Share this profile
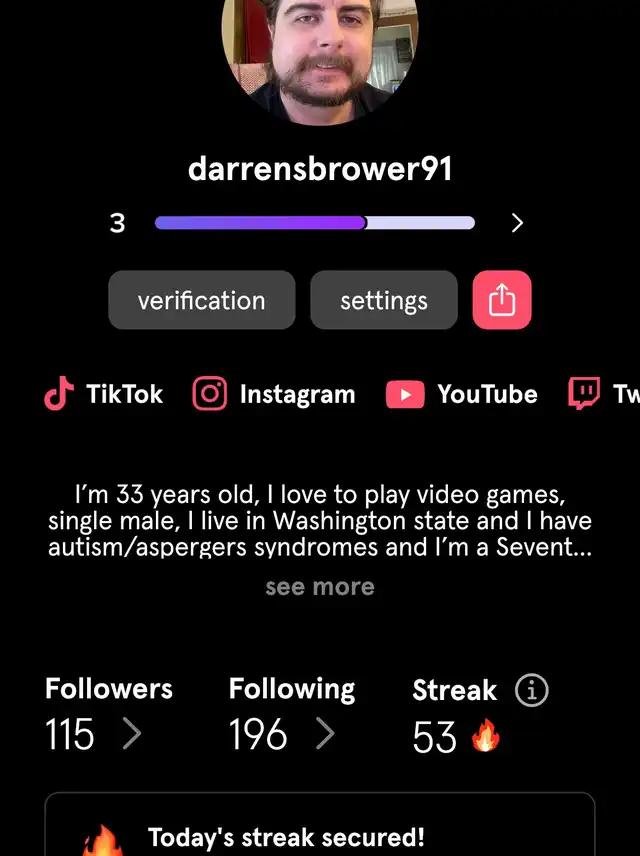 501,300
